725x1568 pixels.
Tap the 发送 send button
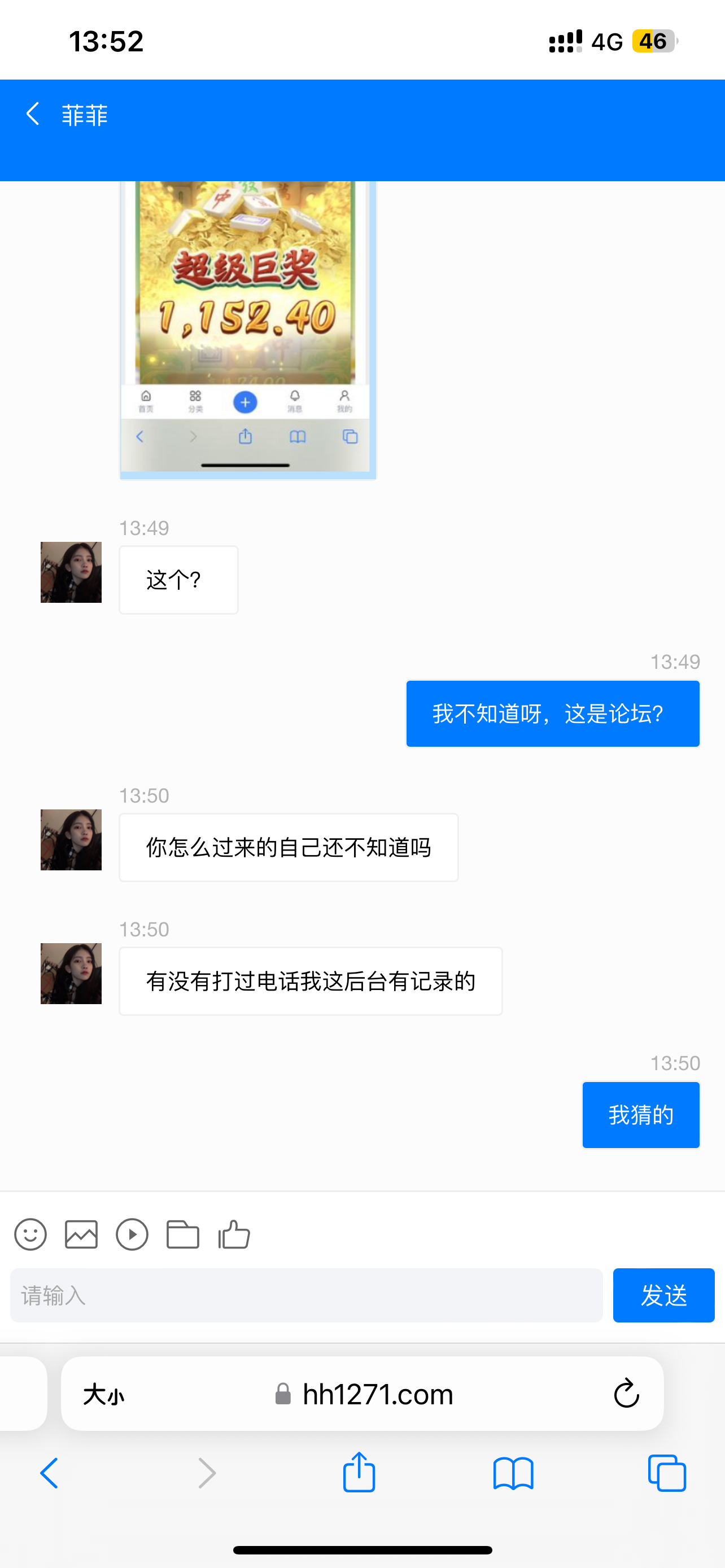point(663,1295)
